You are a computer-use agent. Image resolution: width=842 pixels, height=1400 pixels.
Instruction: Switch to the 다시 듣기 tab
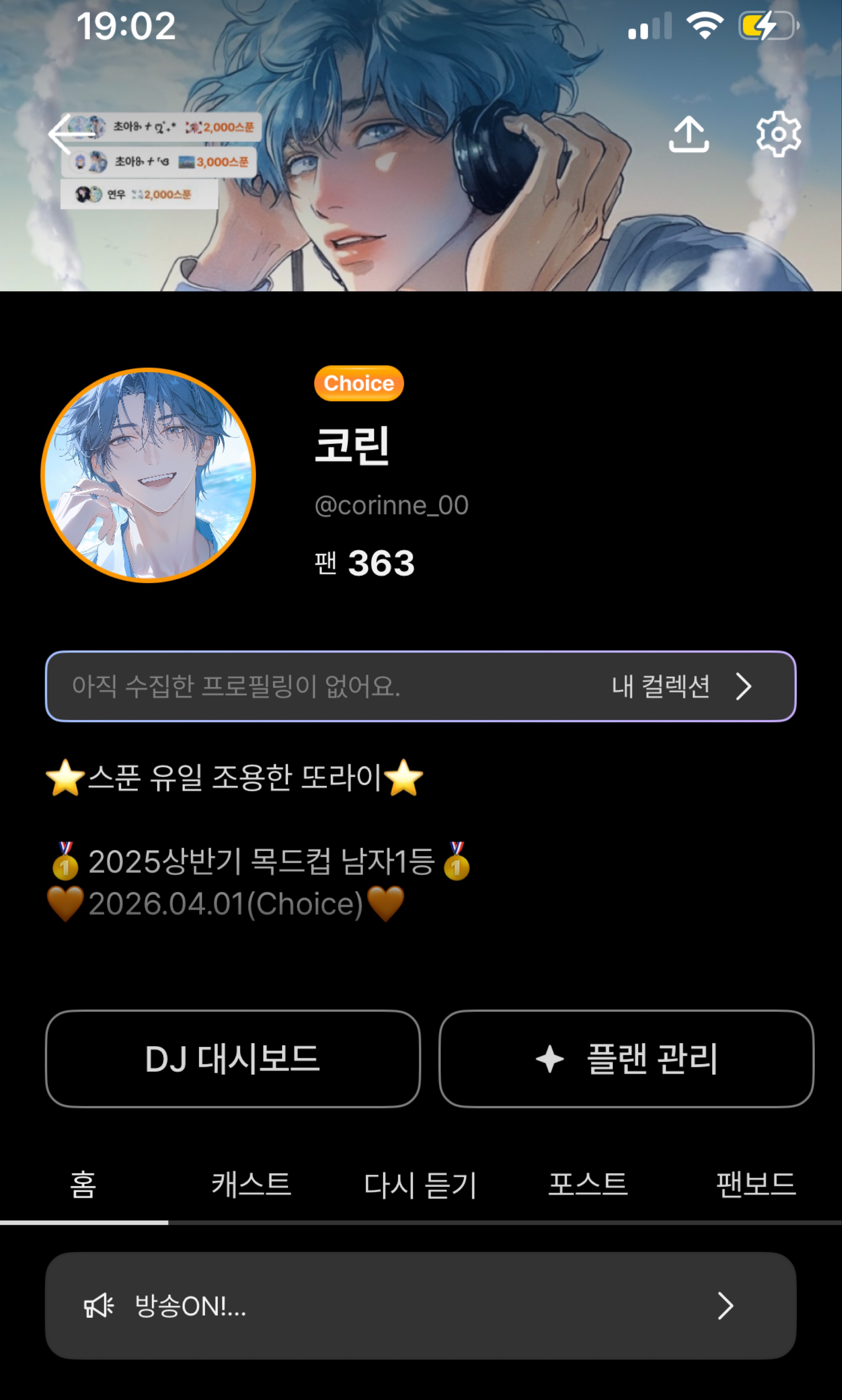[420, 1185]
